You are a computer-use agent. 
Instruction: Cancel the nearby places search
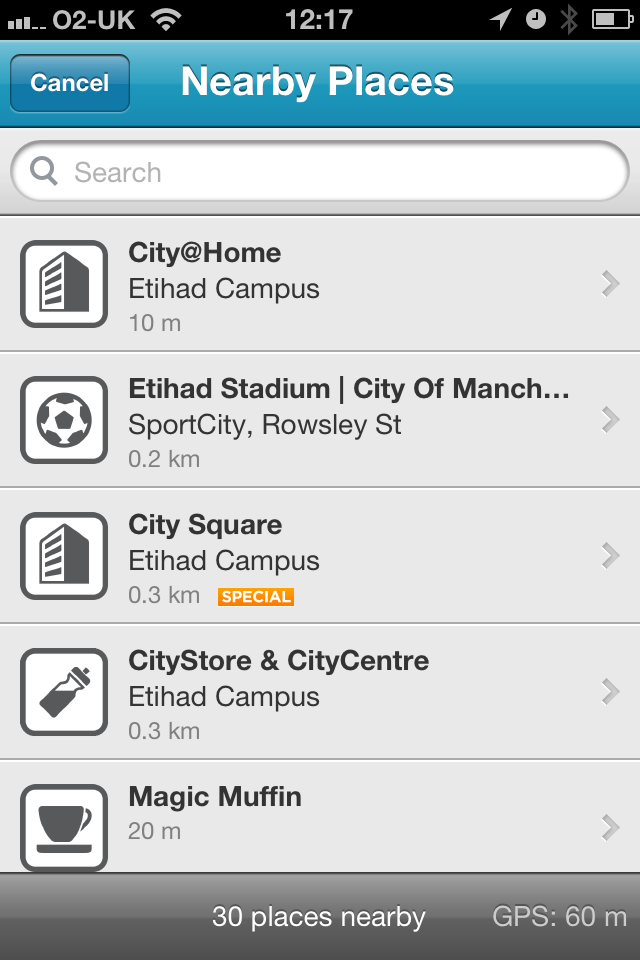coord(69,83)
